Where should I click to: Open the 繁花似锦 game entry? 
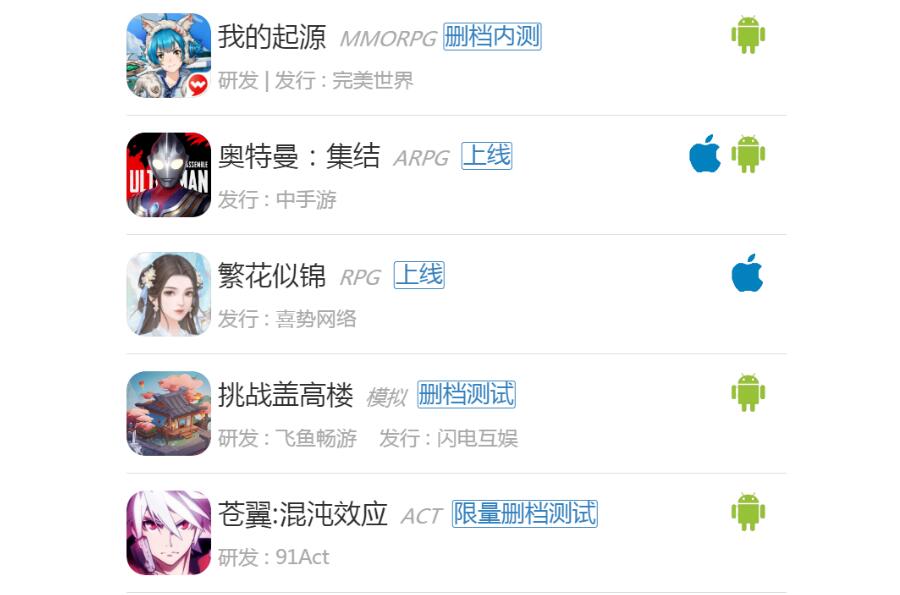[272, 275]
